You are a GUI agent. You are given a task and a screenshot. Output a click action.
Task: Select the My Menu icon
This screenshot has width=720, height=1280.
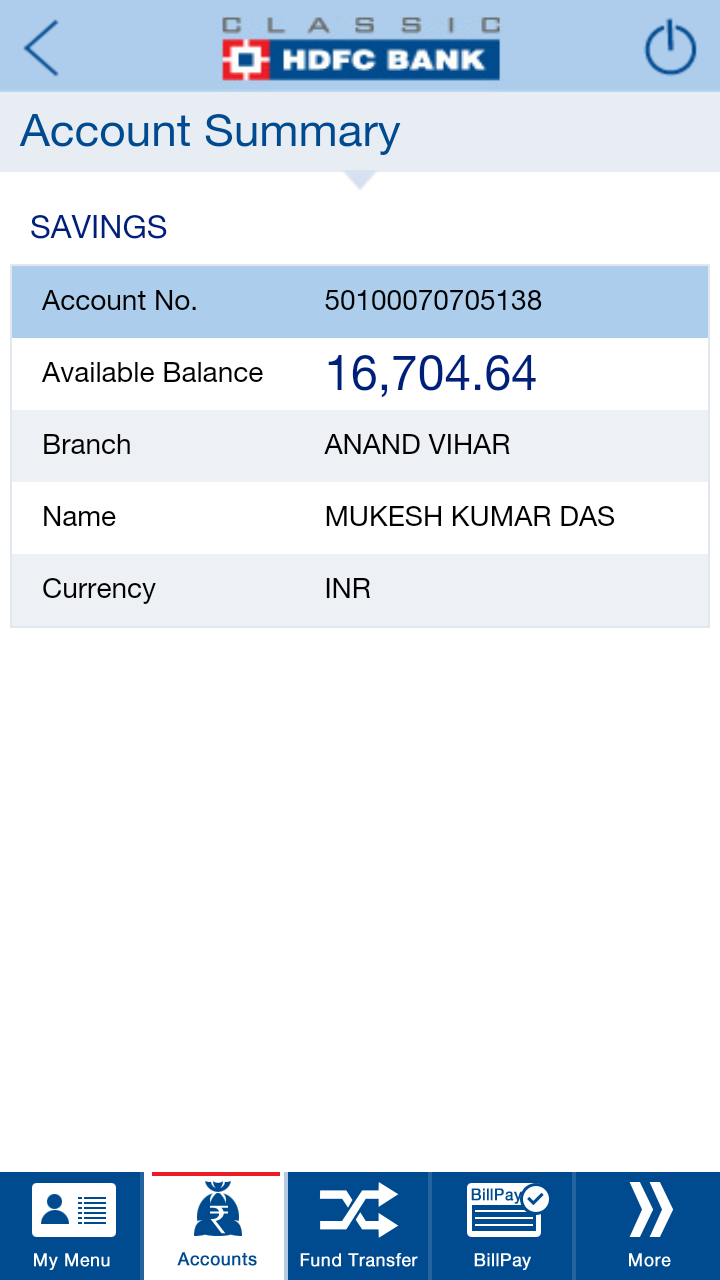pyautogui.click(x=71, y=1211)
